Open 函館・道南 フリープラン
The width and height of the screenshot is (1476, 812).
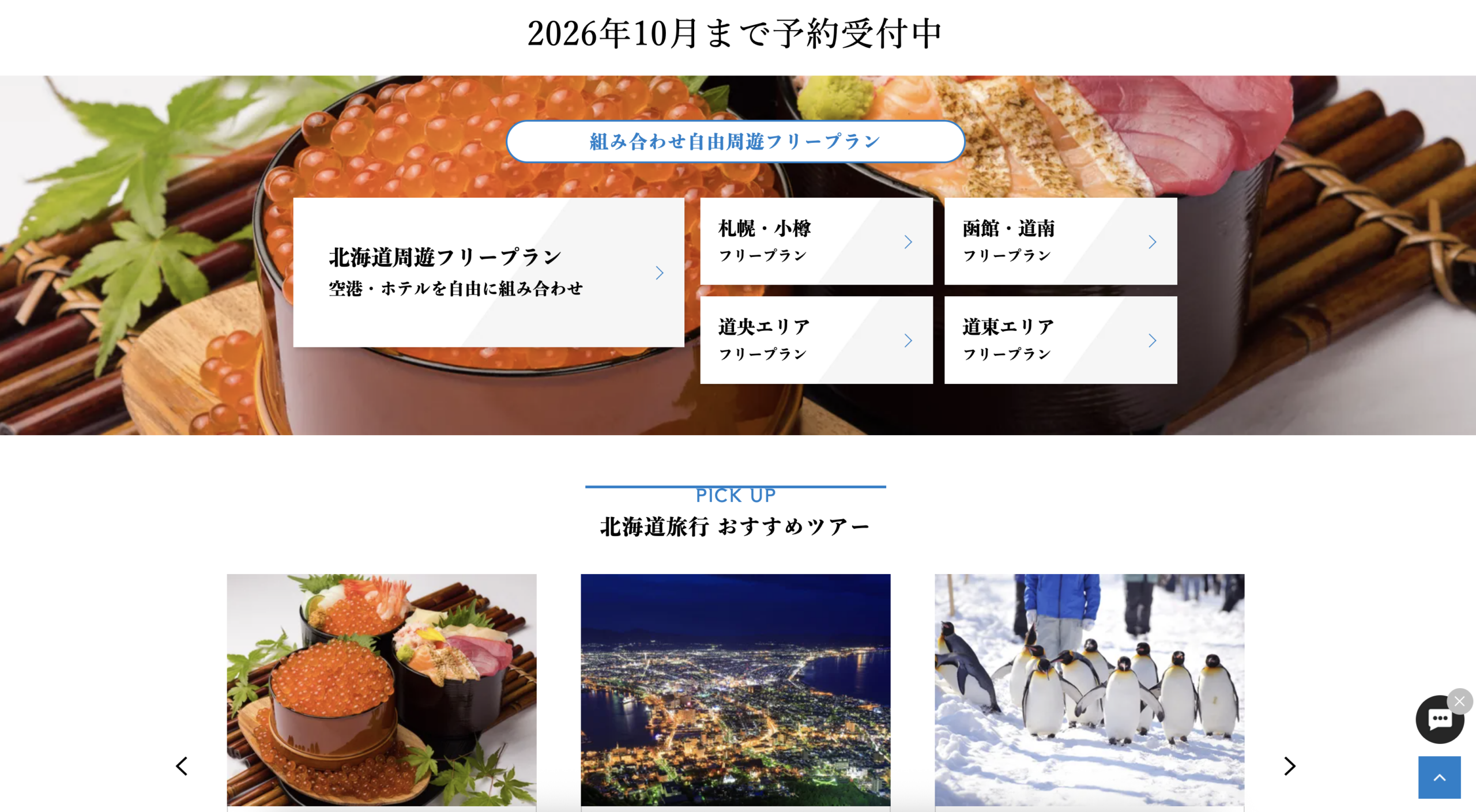coord(1060,241)
